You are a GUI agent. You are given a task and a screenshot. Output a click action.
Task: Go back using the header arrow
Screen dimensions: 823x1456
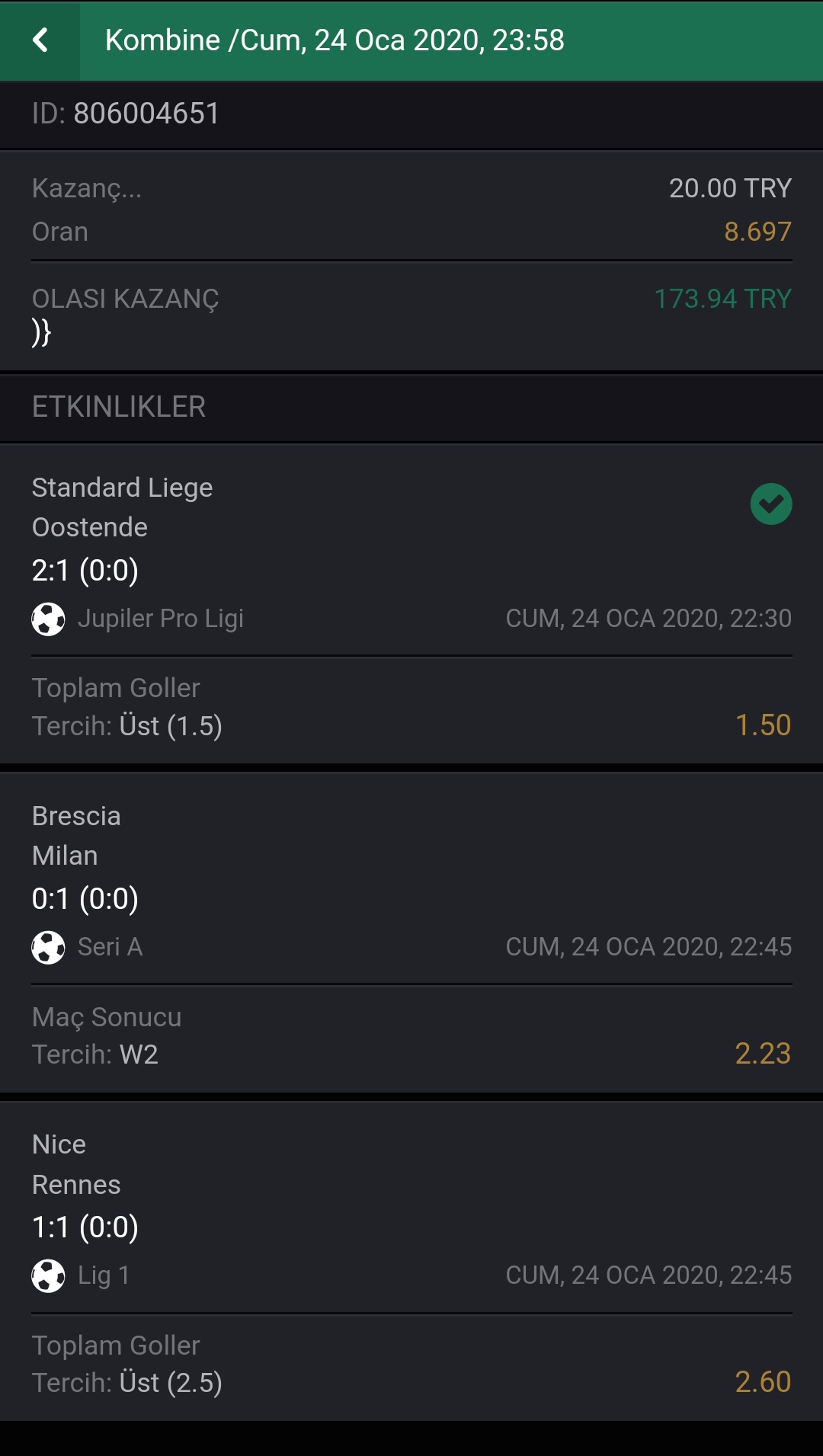click(40, 40)
